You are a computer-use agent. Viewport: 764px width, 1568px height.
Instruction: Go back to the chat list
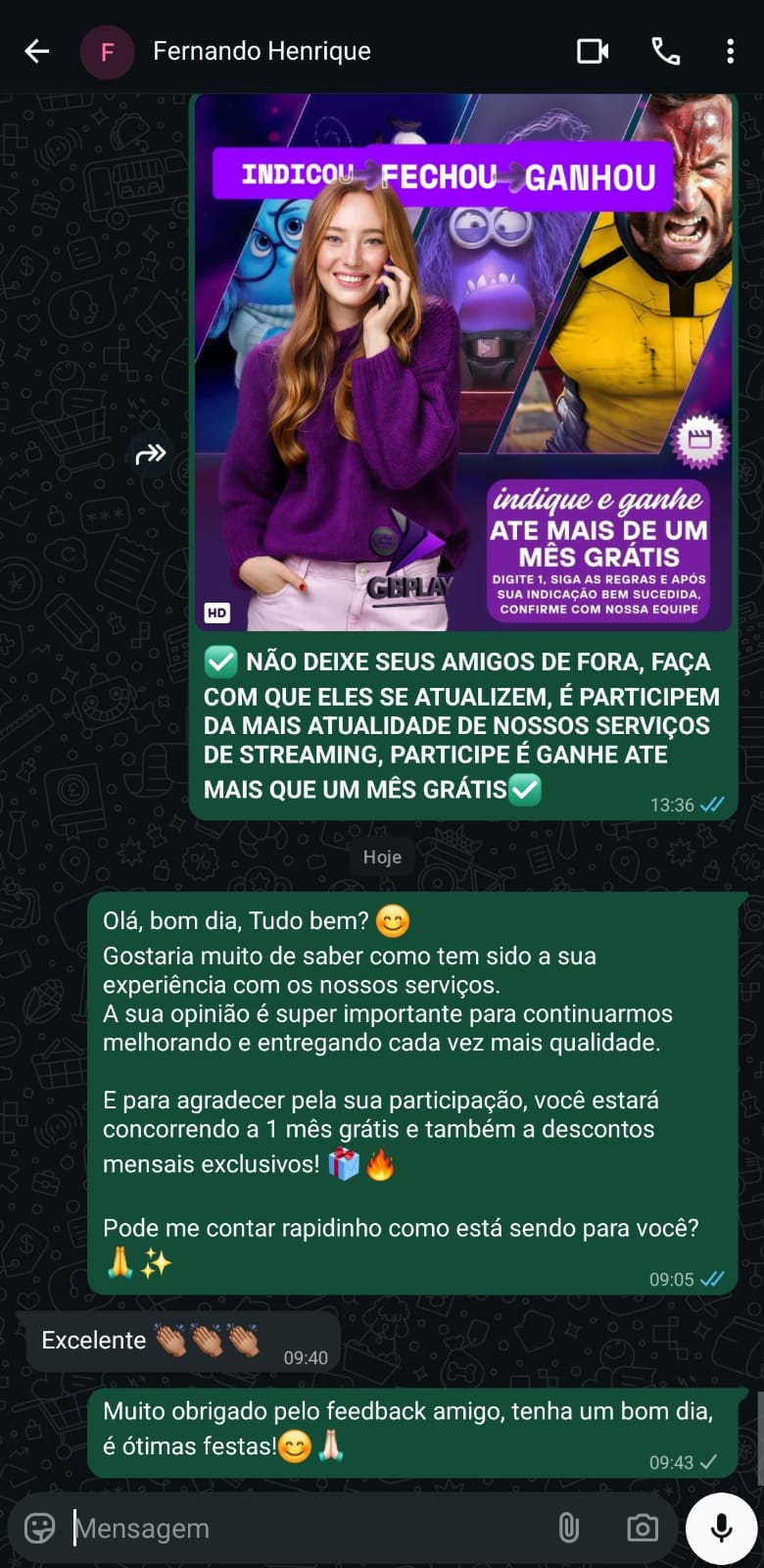click(x=37, y=51)
